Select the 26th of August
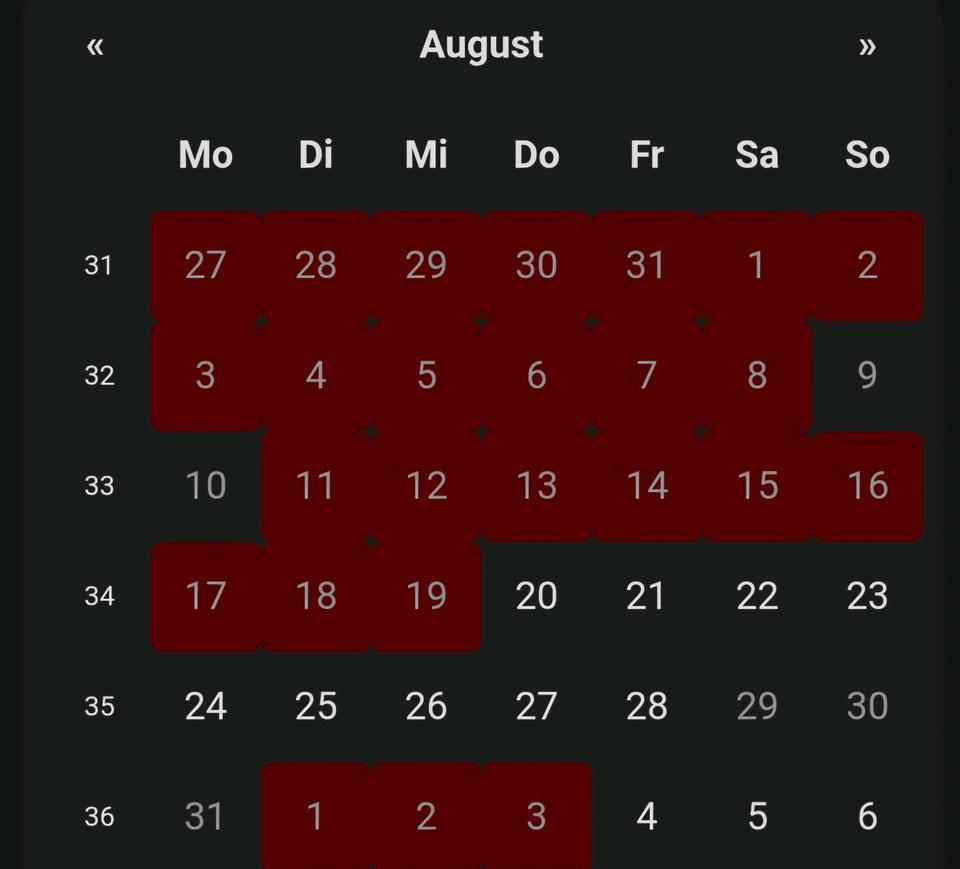Image resolution: width=960 pixels, height=869 pixels. point(426,706)
